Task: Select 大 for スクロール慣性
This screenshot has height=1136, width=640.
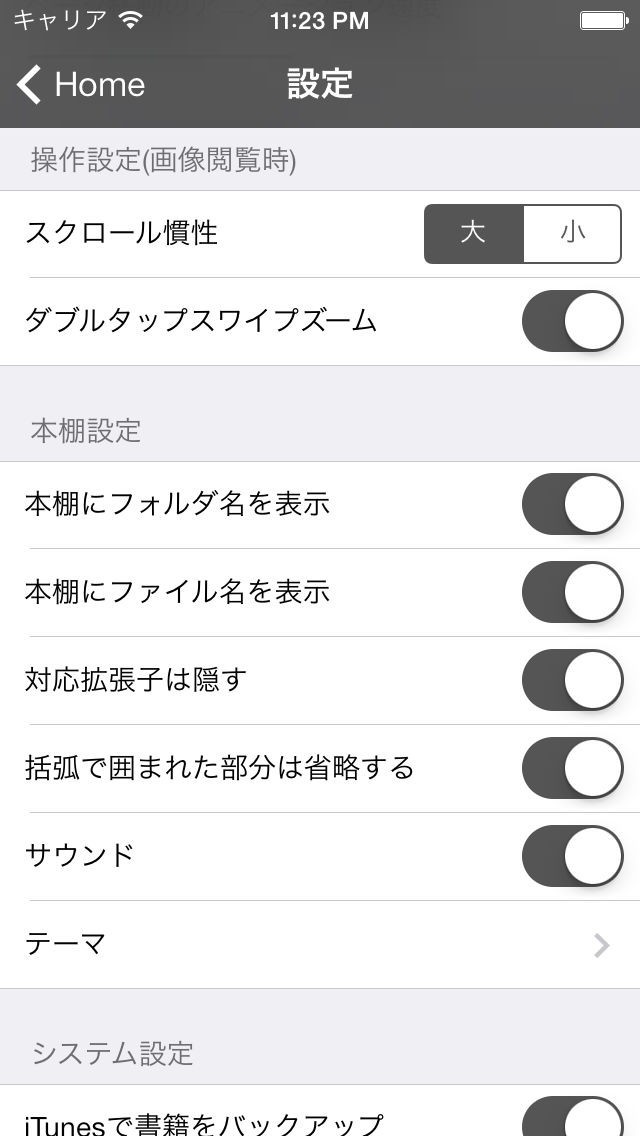Action: (x=474, y=234)
